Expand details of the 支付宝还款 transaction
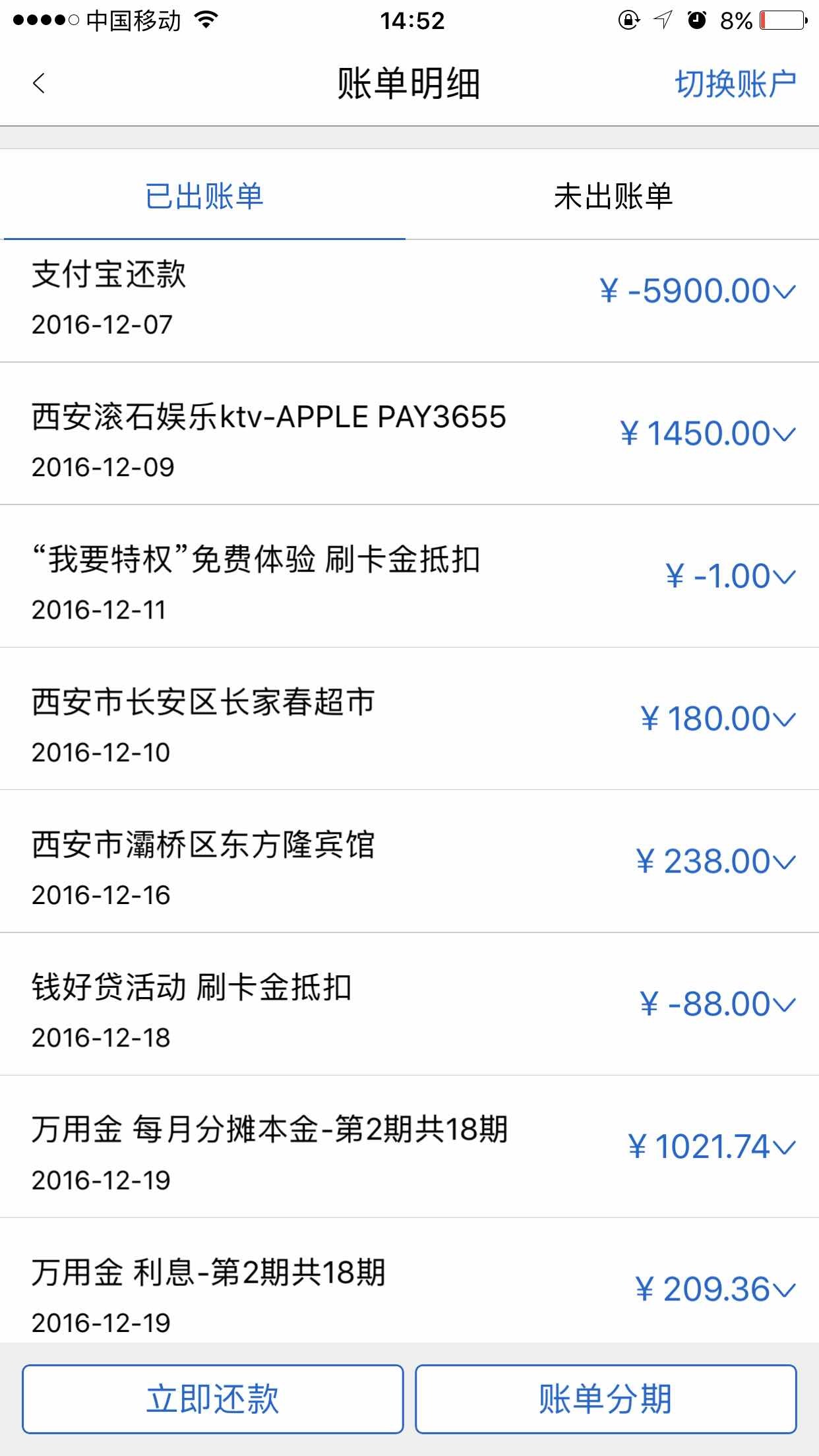Image resolution: width=819 pixels, height=1456 pixels. pyautogui.click(x=785, y=292)
